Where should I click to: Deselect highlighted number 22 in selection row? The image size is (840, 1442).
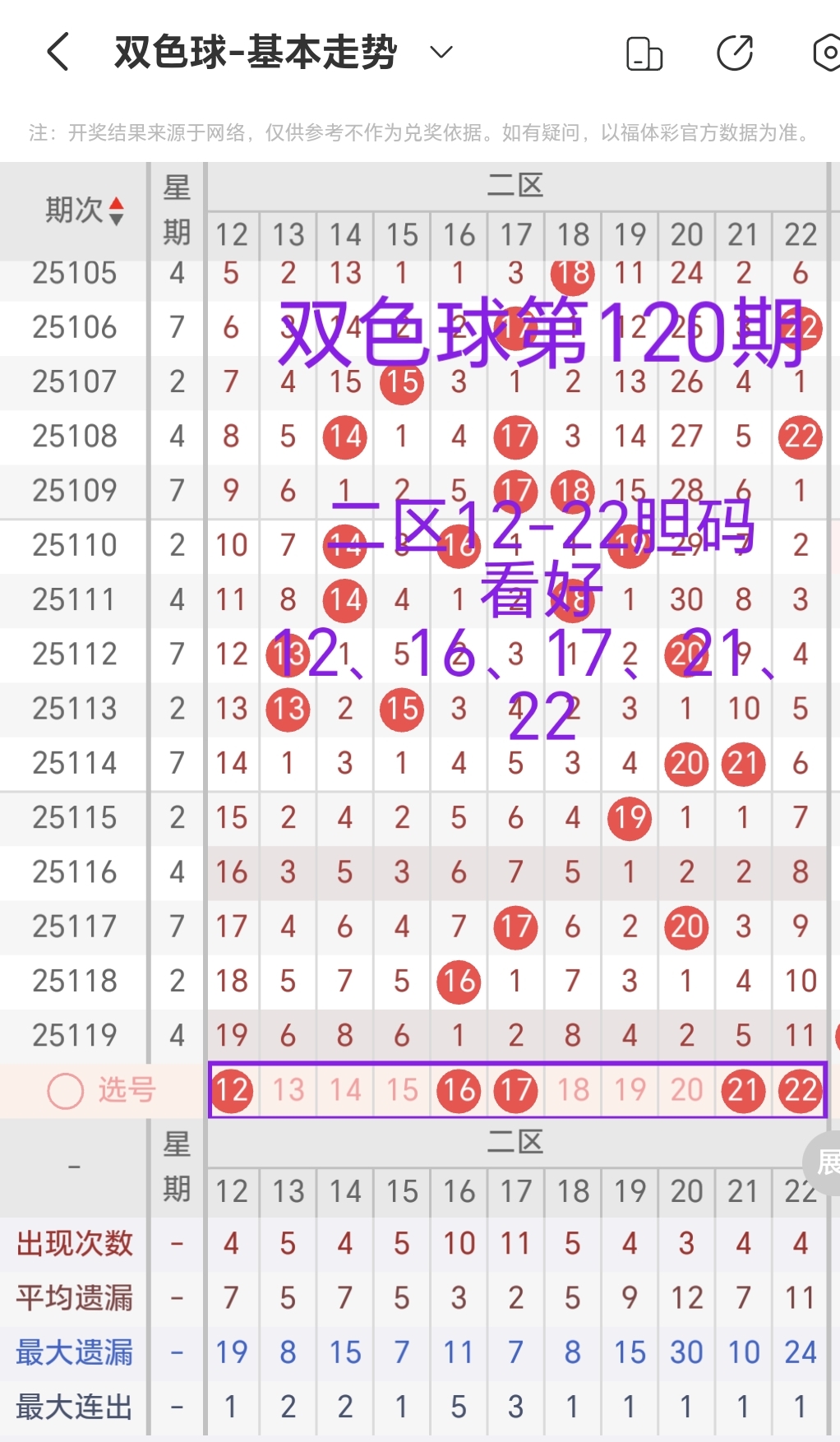799,1089
